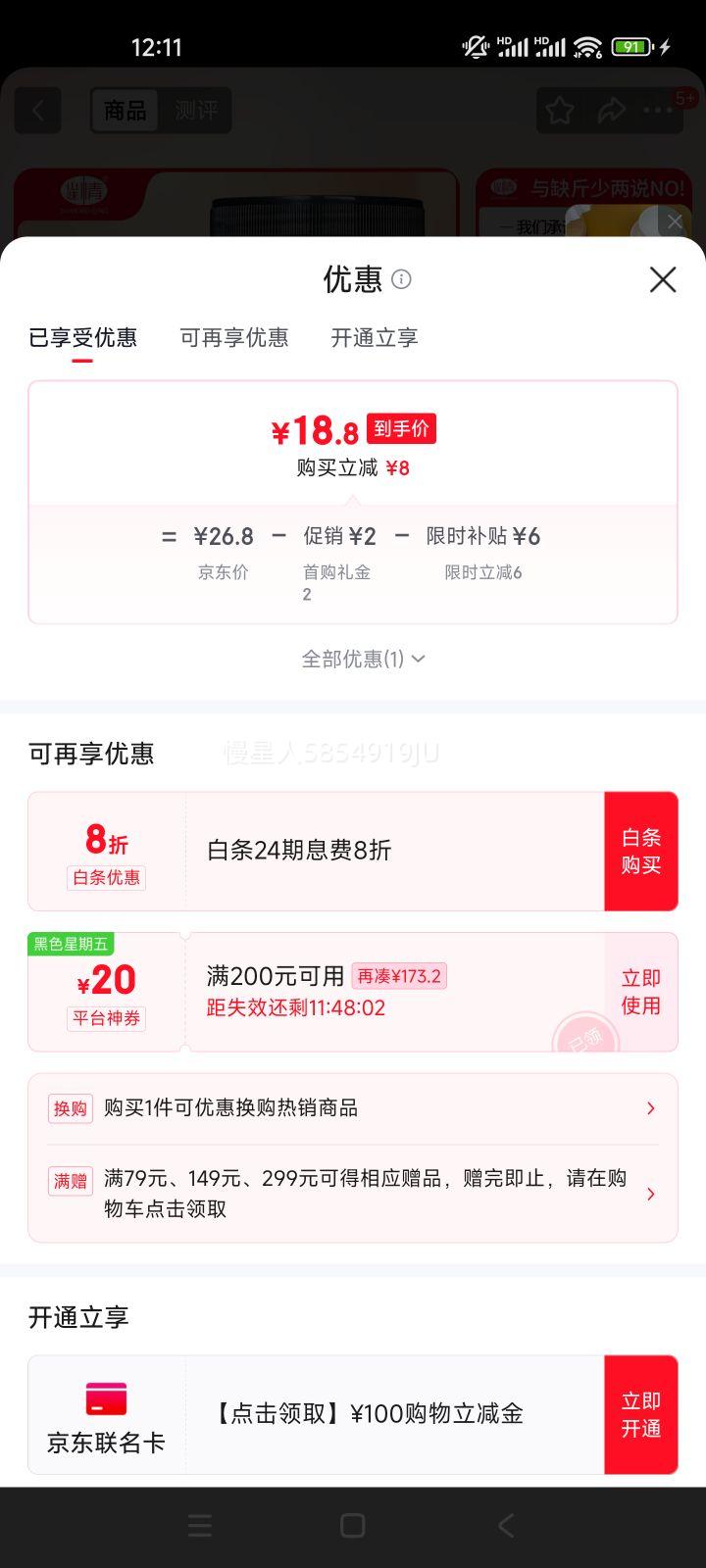Tap the share icon near the top right

pos(611,111)
